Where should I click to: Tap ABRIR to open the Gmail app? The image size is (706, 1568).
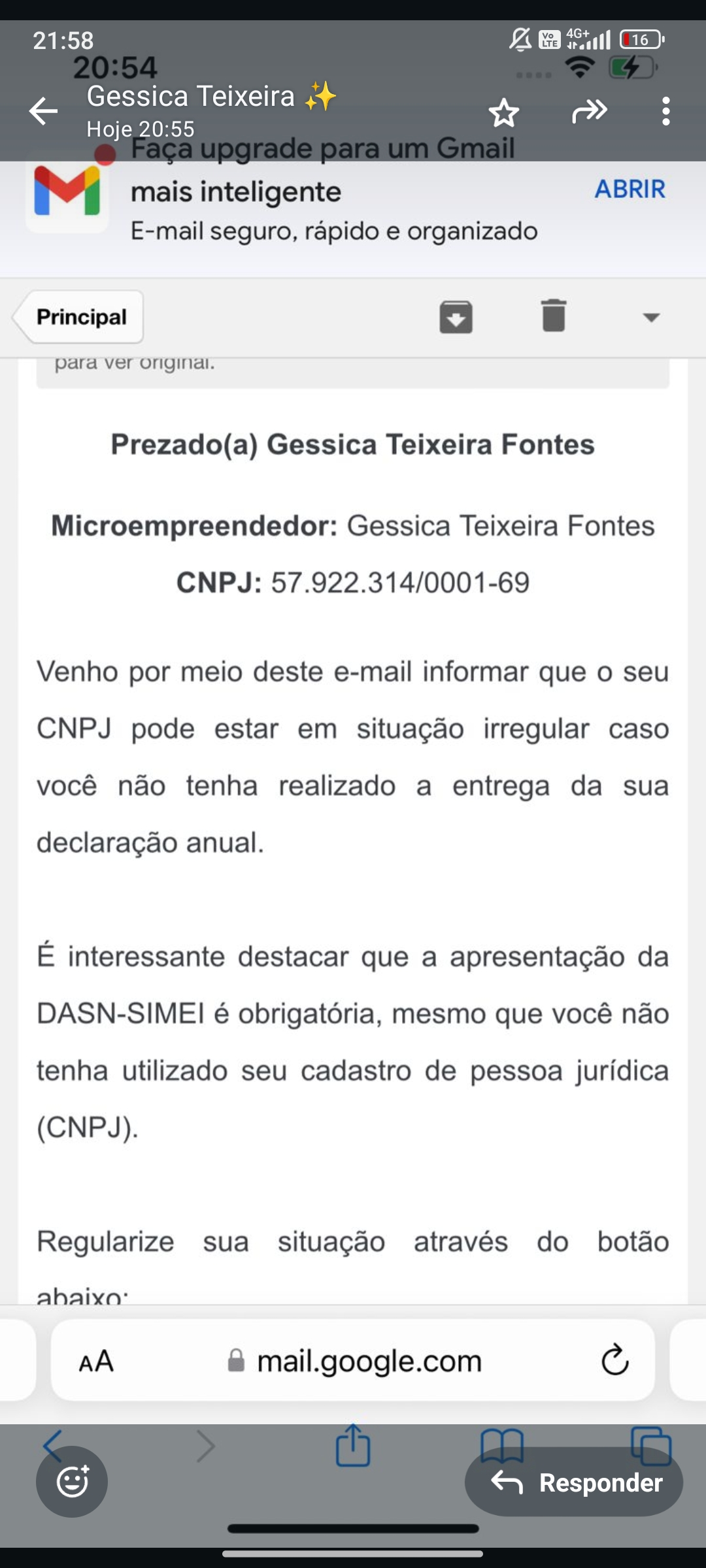[630, 189]
